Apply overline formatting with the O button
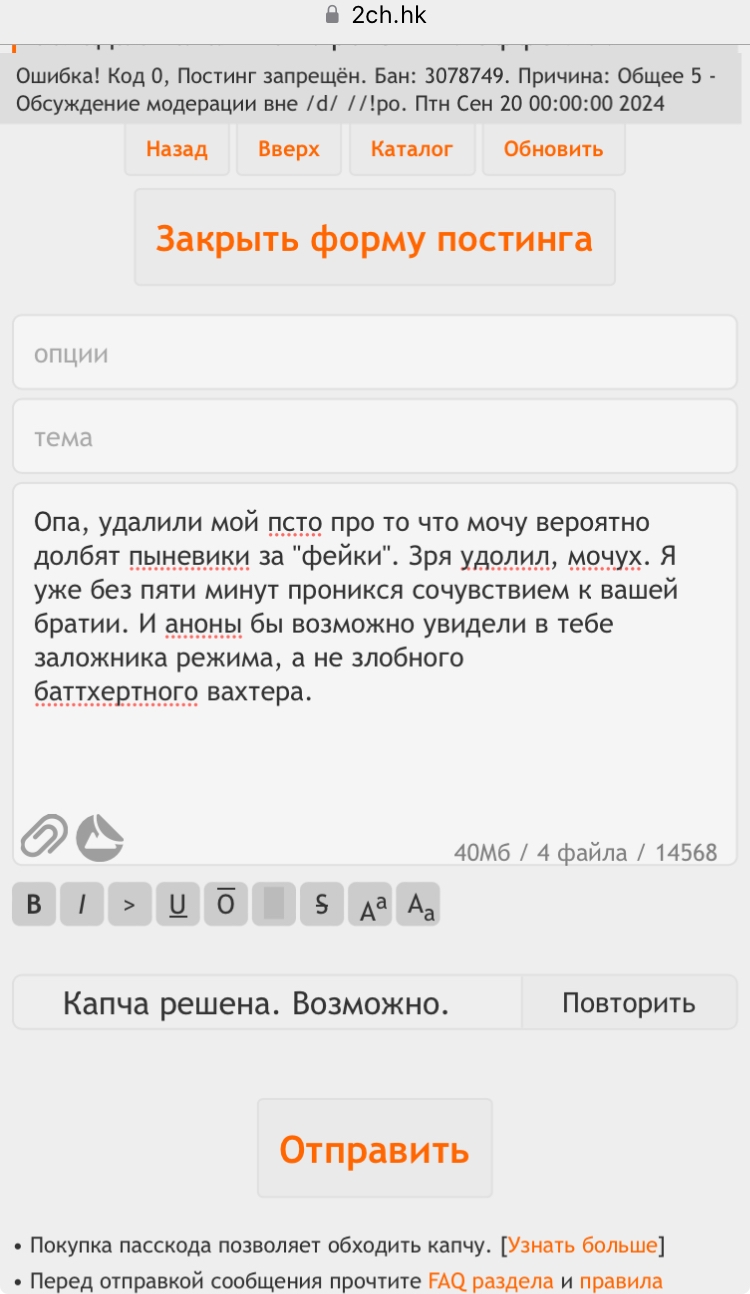This screenshot has height=1294, width=750. click(x=226, y=905)
